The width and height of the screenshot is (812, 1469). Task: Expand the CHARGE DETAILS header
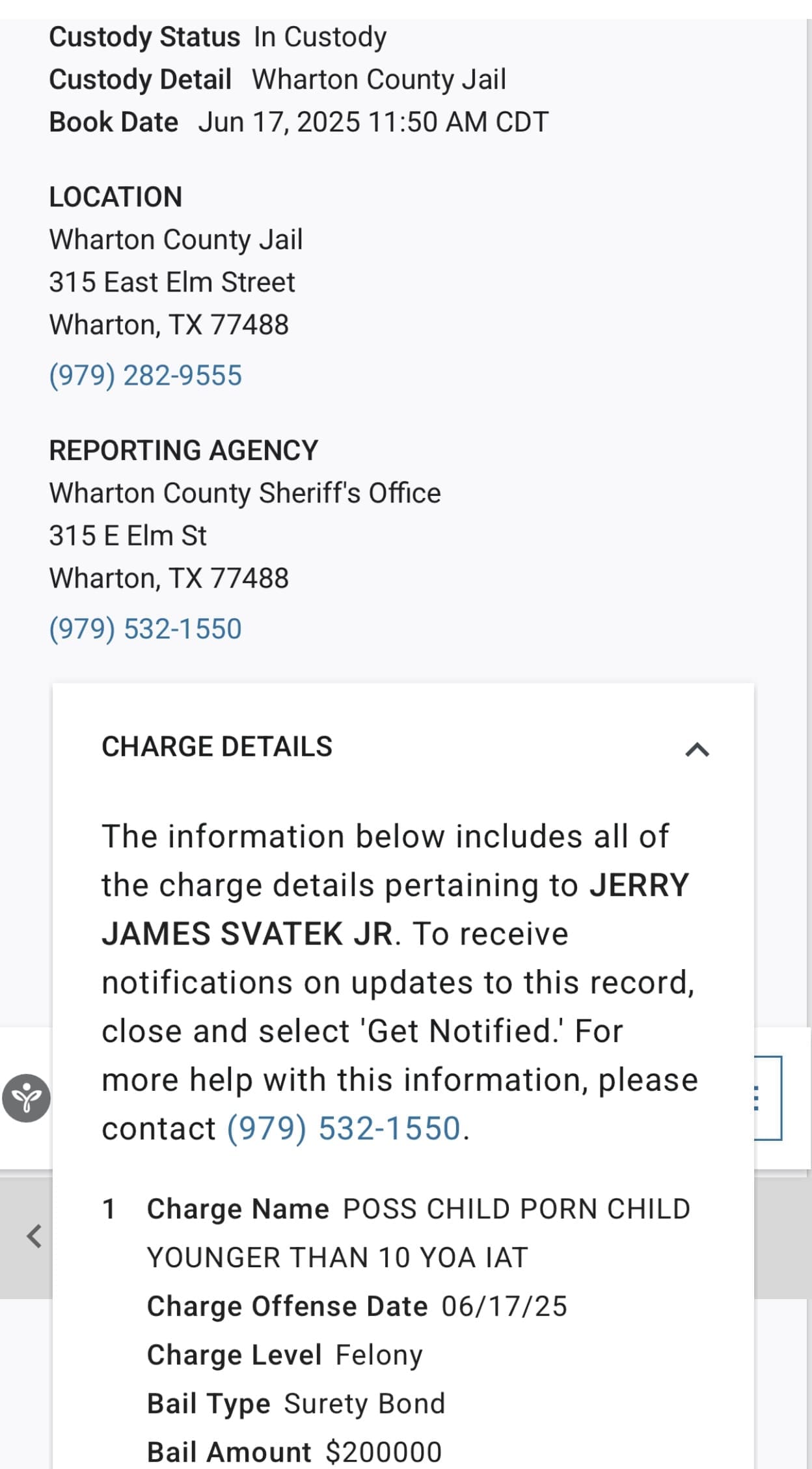(217, 747)
